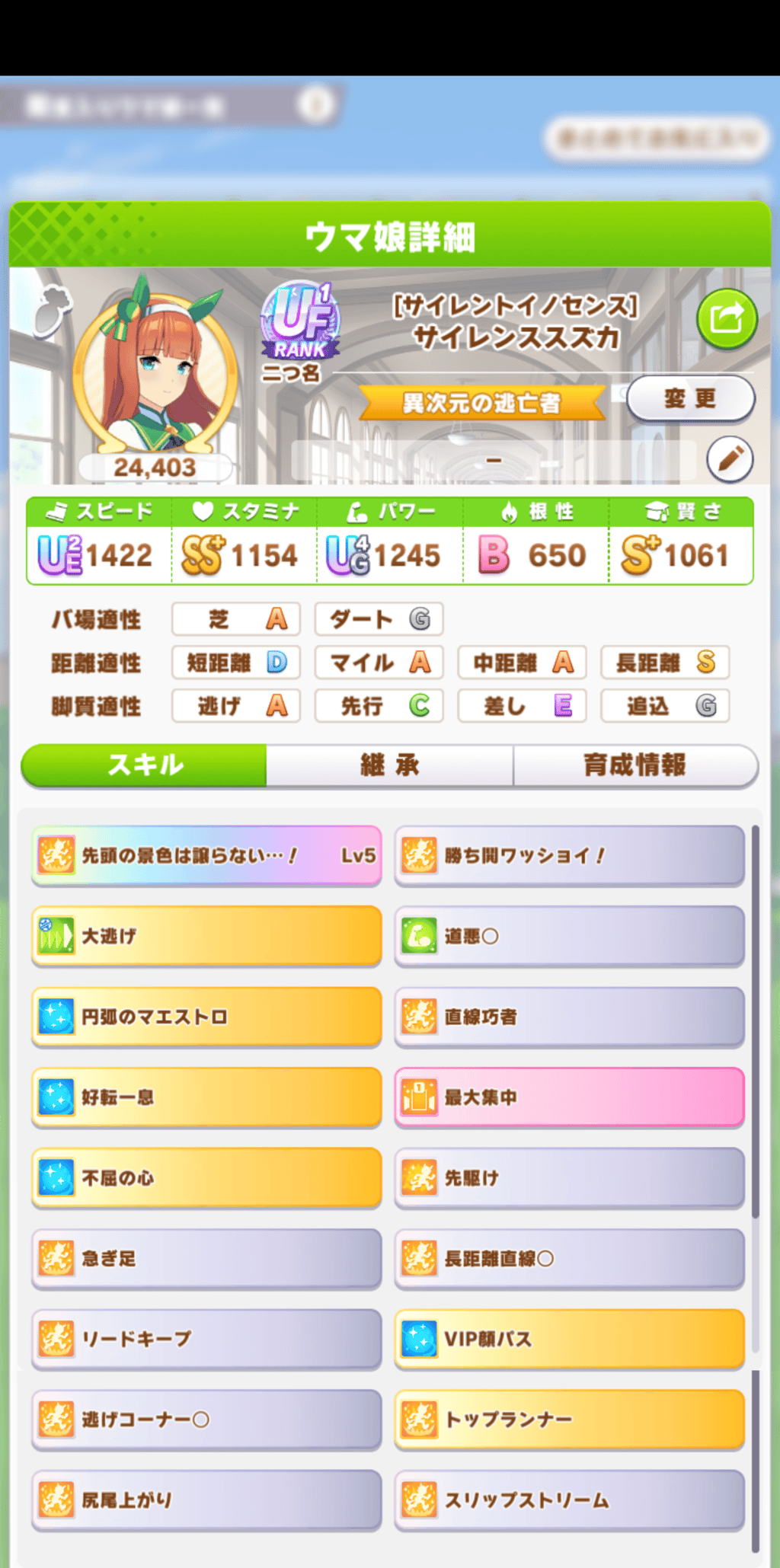Viewport: 780px width, 1568px height.
Task: View the トップランナー skill
Action: [x=569, y=1420]
